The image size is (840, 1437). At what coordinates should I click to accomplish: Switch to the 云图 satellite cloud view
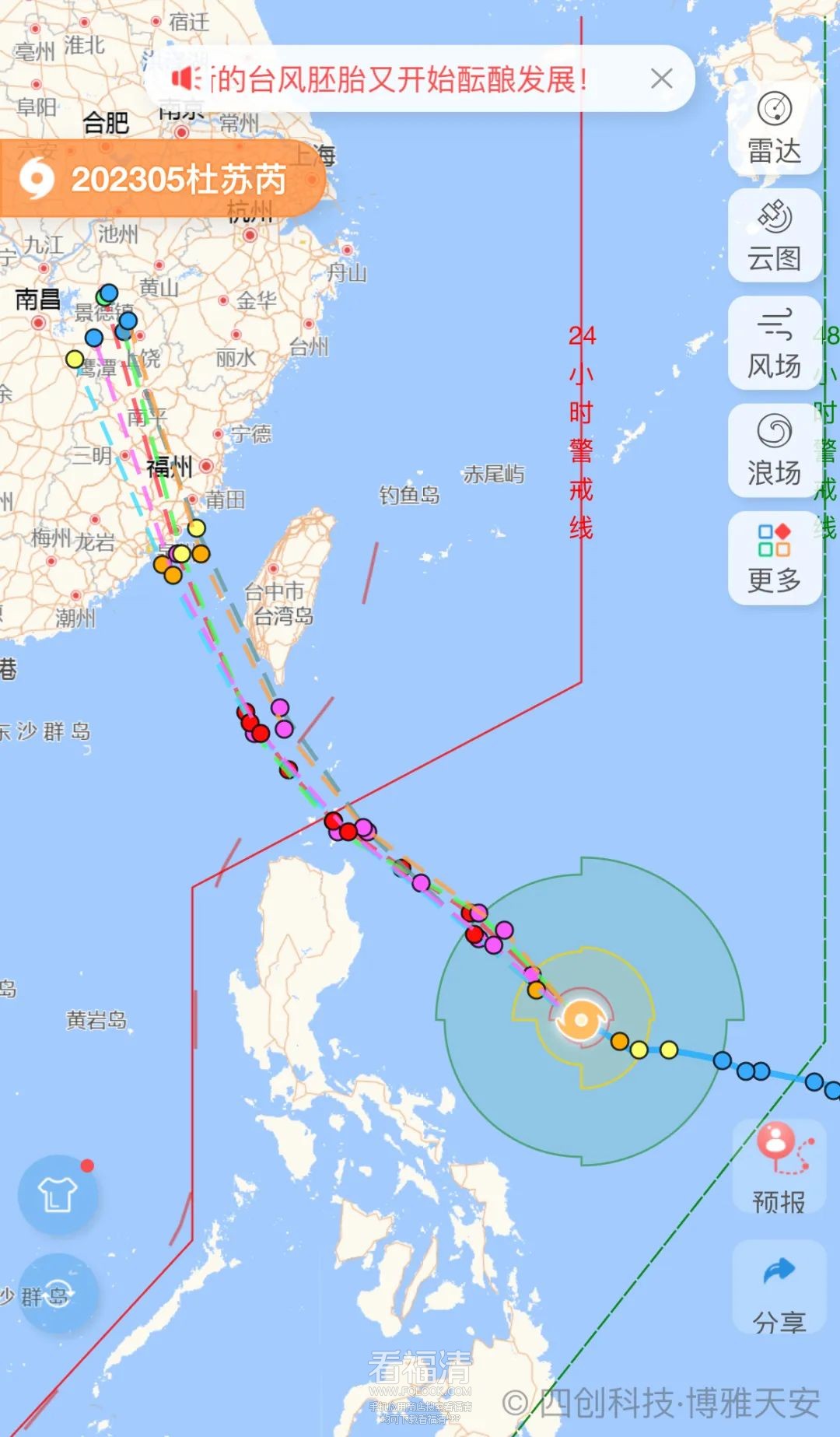[x=775, y=235]
